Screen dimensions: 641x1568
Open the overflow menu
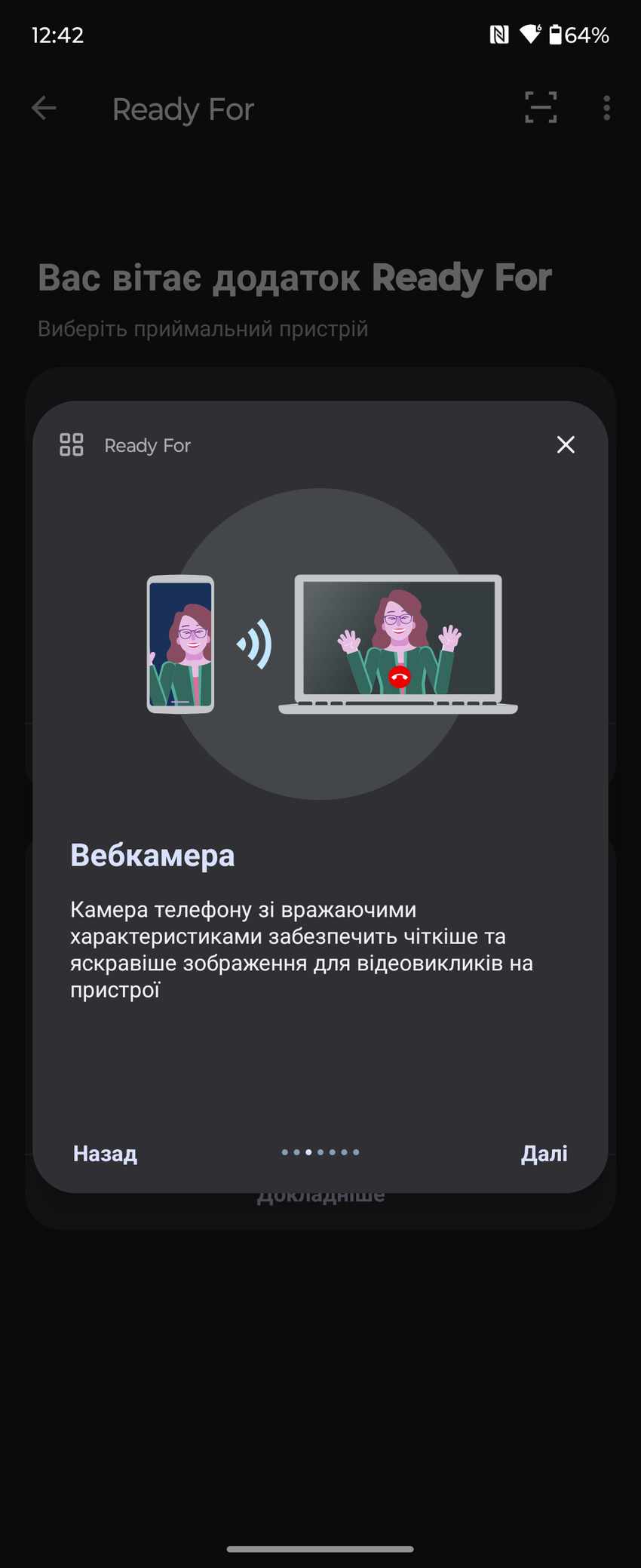click(x=606, y=108)
